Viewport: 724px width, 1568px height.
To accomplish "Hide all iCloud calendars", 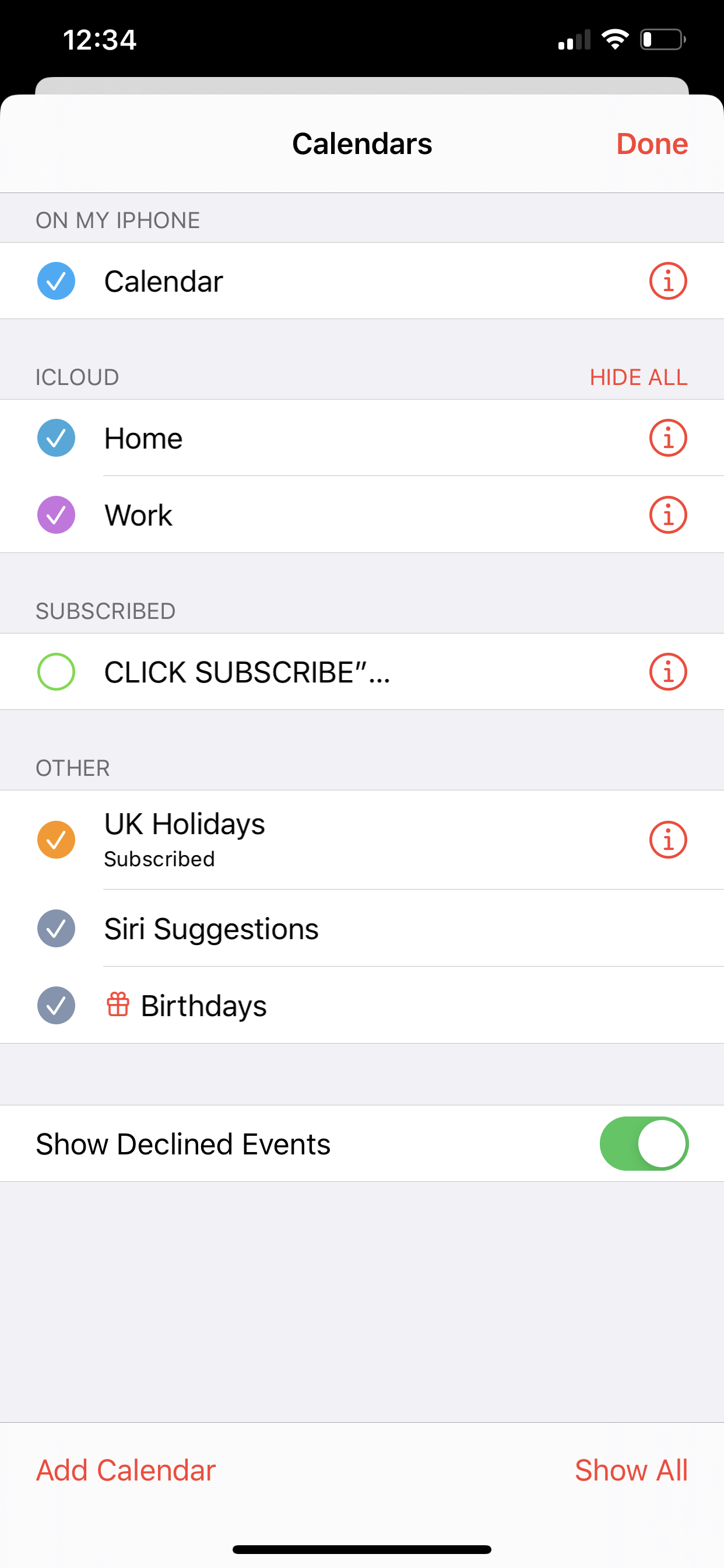I will (638, 377).
